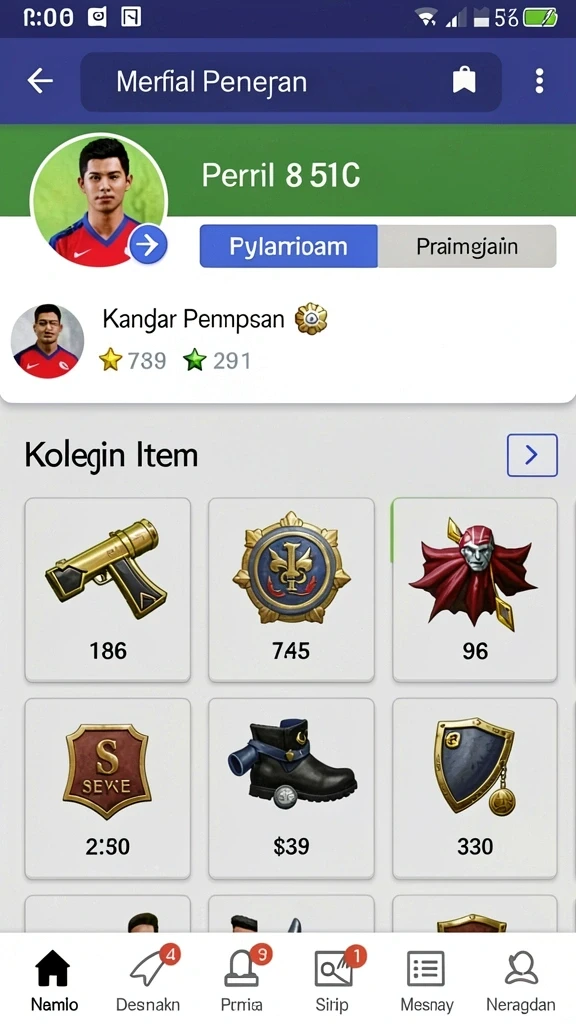Tap the blue arrow on profile photo
The width and height of the screenshot is (576, 1024).
pyautogui.click(x=148, y=246)
